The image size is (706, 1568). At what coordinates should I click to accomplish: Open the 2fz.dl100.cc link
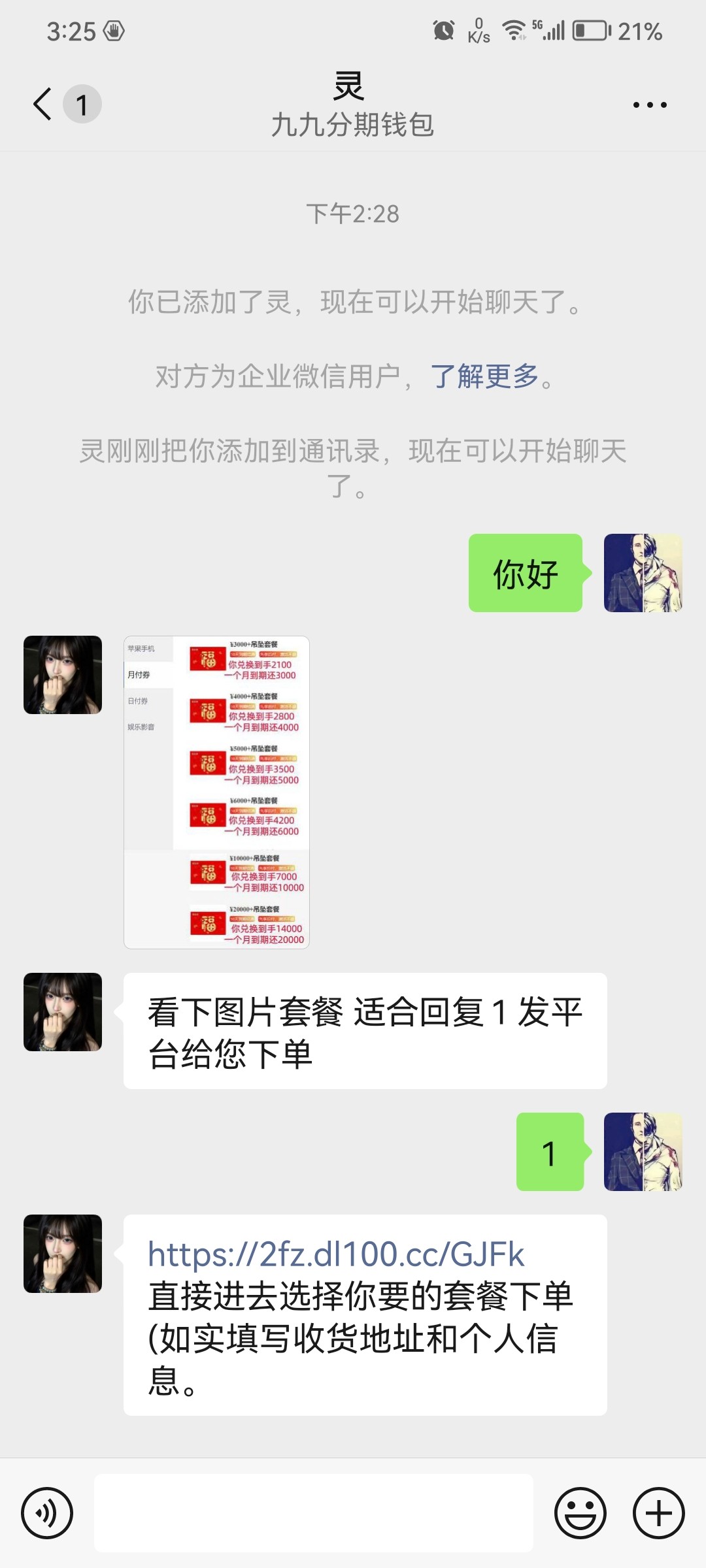click(x=335, y=1254)
